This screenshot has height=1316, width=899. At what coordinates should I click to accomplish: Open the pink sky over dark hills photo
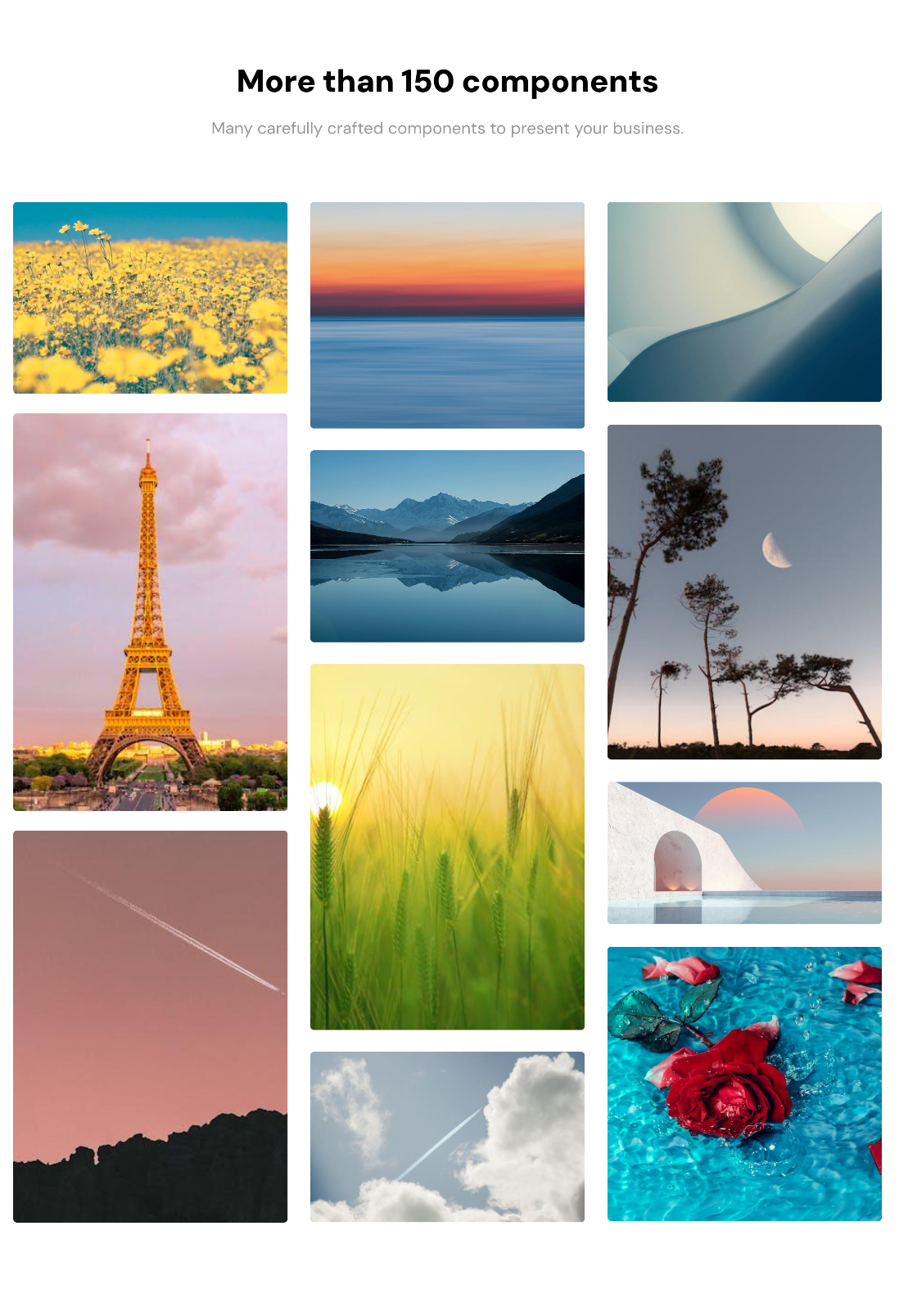point(150,1026)
